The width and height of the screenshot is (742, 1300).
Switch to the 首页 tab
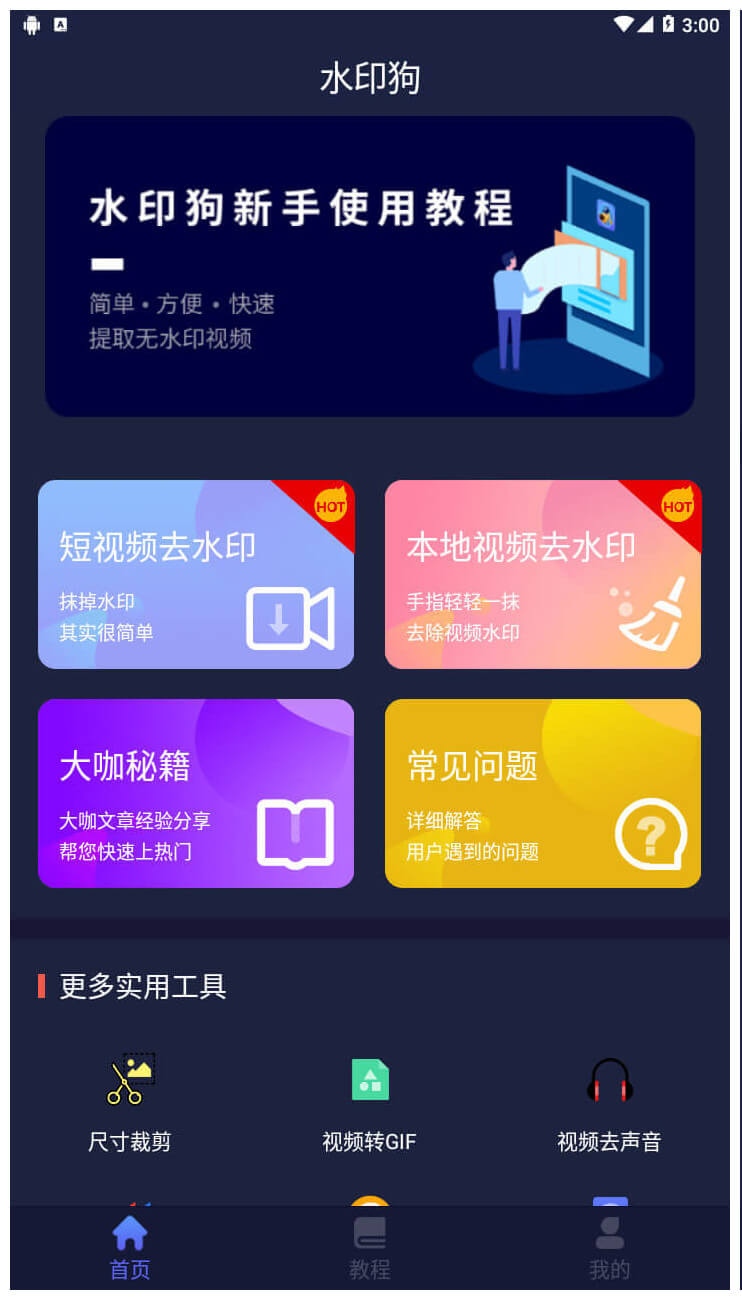pos(130,1249)
